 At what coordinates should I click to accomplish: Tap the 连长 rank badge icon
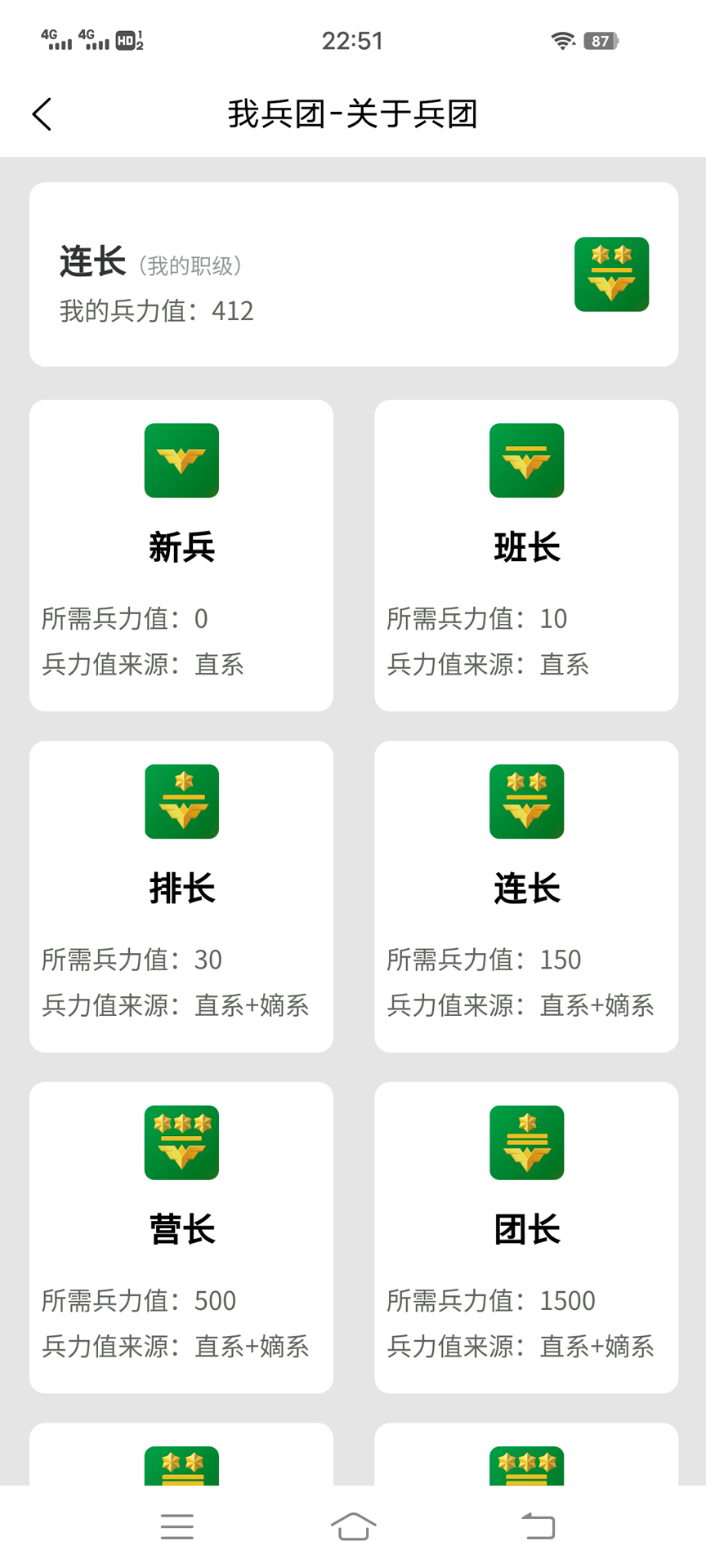pos(525,801)
